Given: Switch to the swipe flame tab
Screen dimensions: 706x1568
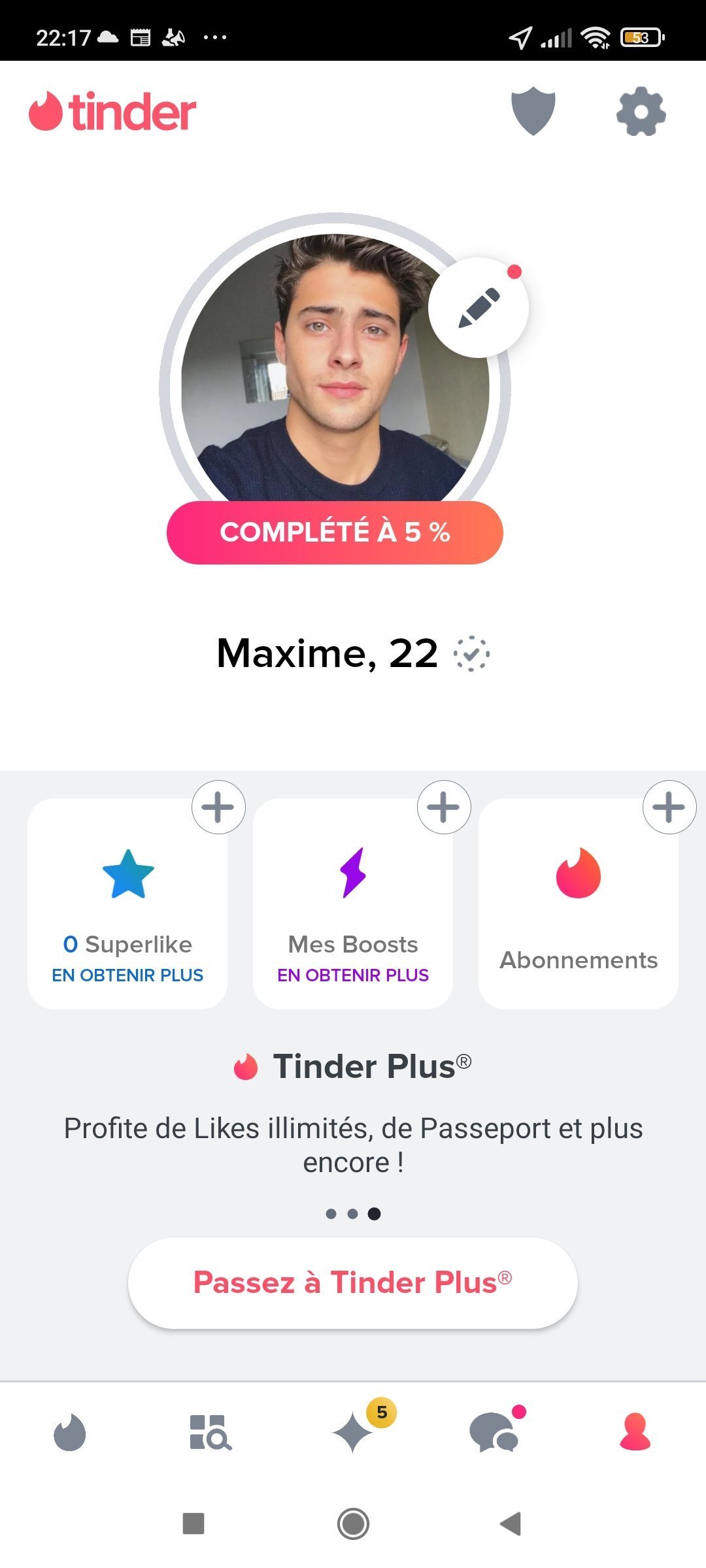Looking at the screenshot, I should coord(70,1432).
